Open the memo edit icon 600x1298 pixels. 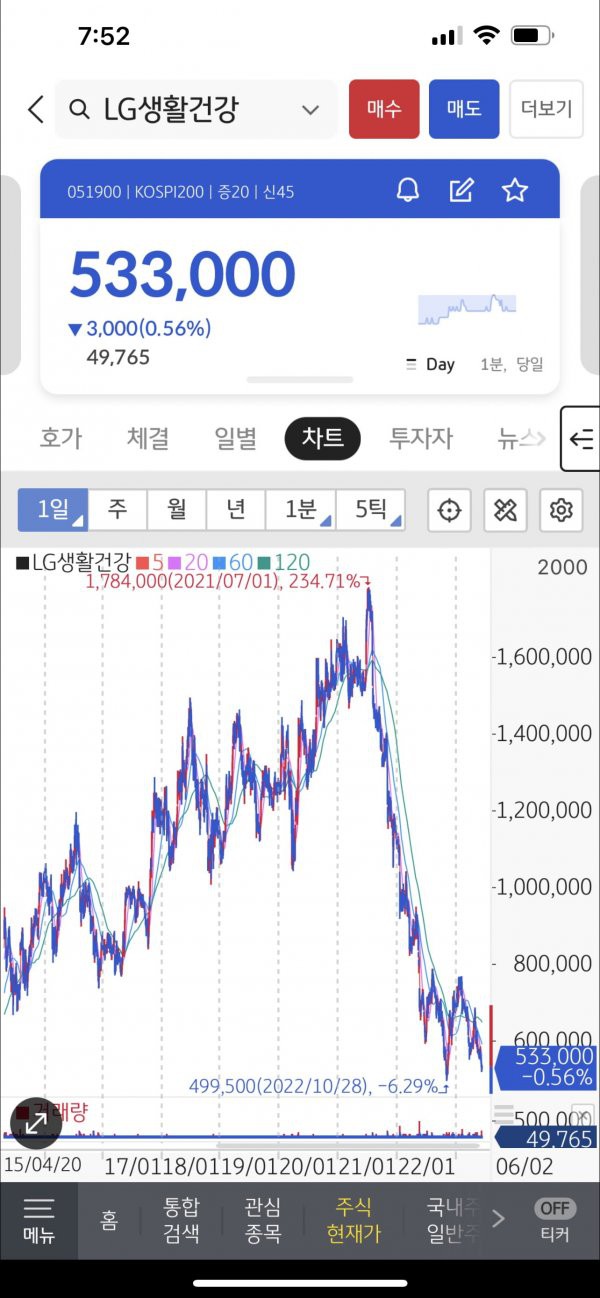pos(461,190)
